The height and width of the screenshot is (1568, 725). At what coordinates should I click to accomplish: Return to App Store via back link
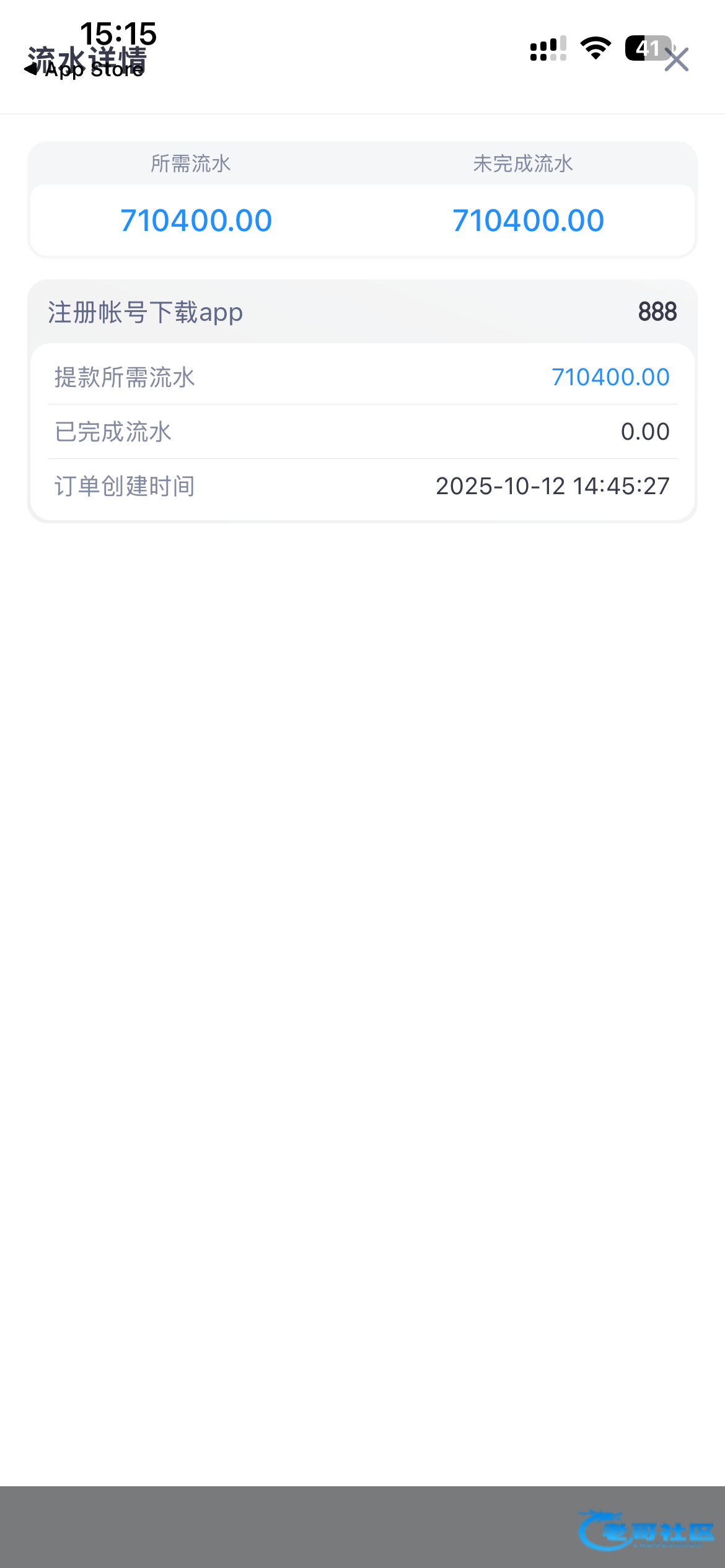tap(84, 70)
